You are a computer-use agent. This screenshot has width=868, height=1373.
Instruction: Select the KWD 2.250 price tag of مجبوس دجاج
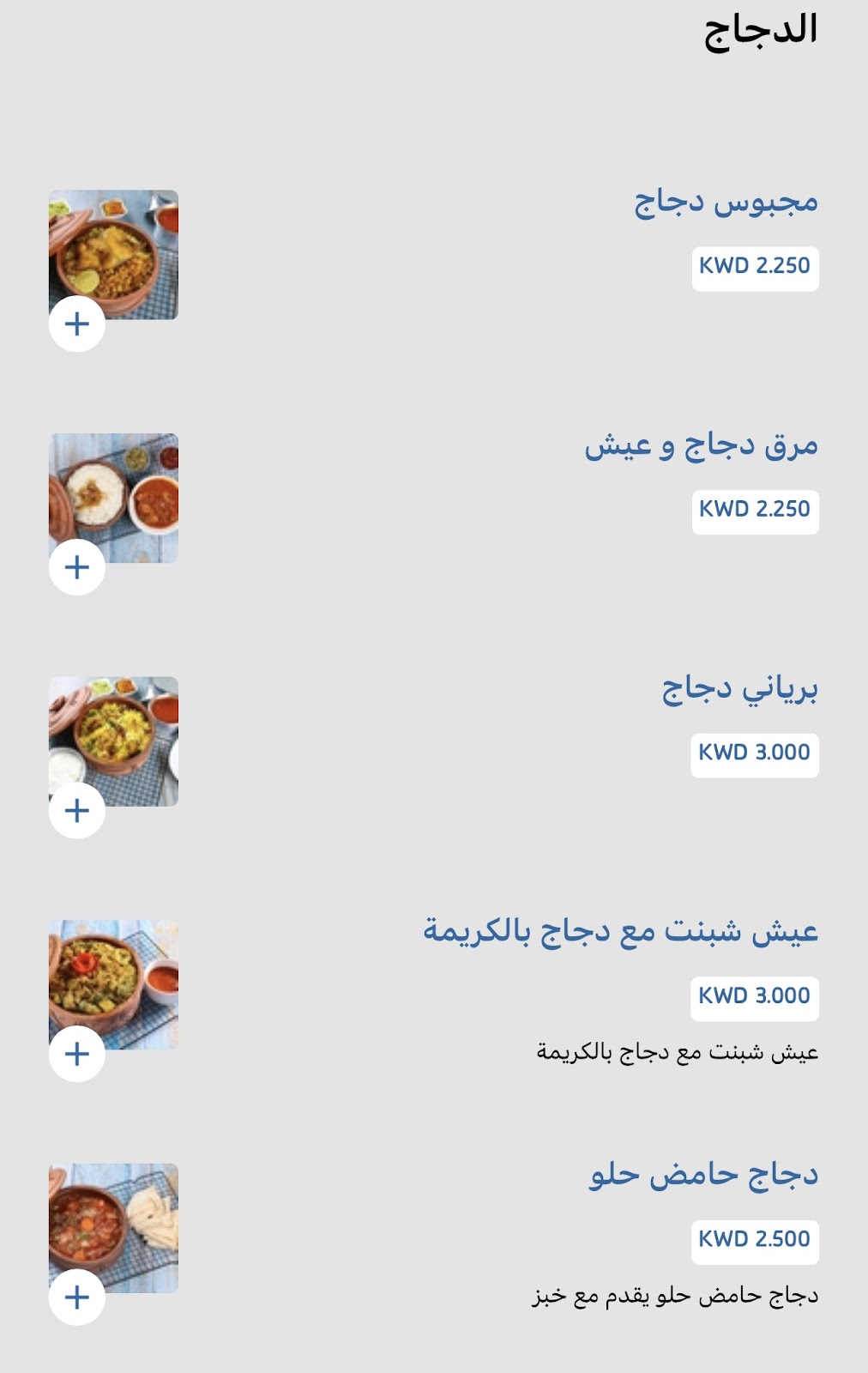753,266
